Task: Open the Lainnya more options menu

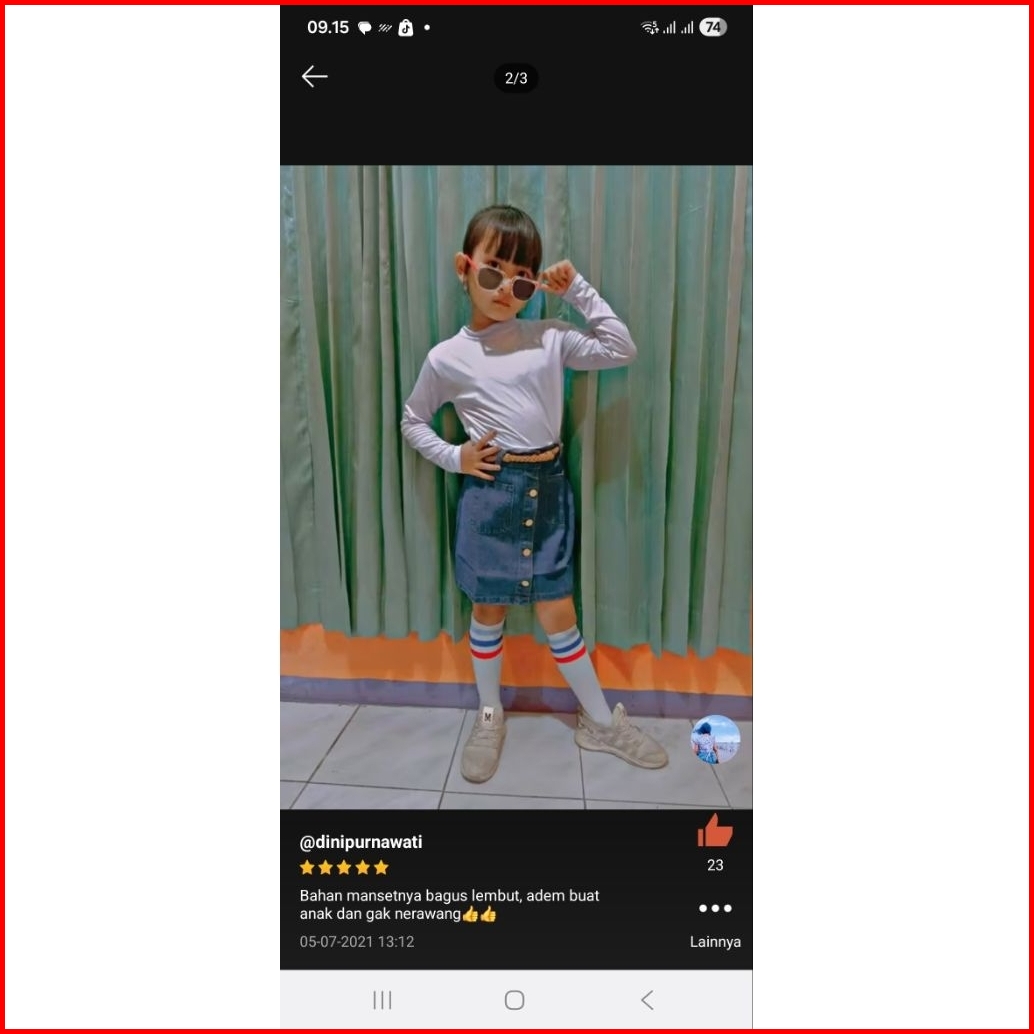Action: click(x=715, y=909)
